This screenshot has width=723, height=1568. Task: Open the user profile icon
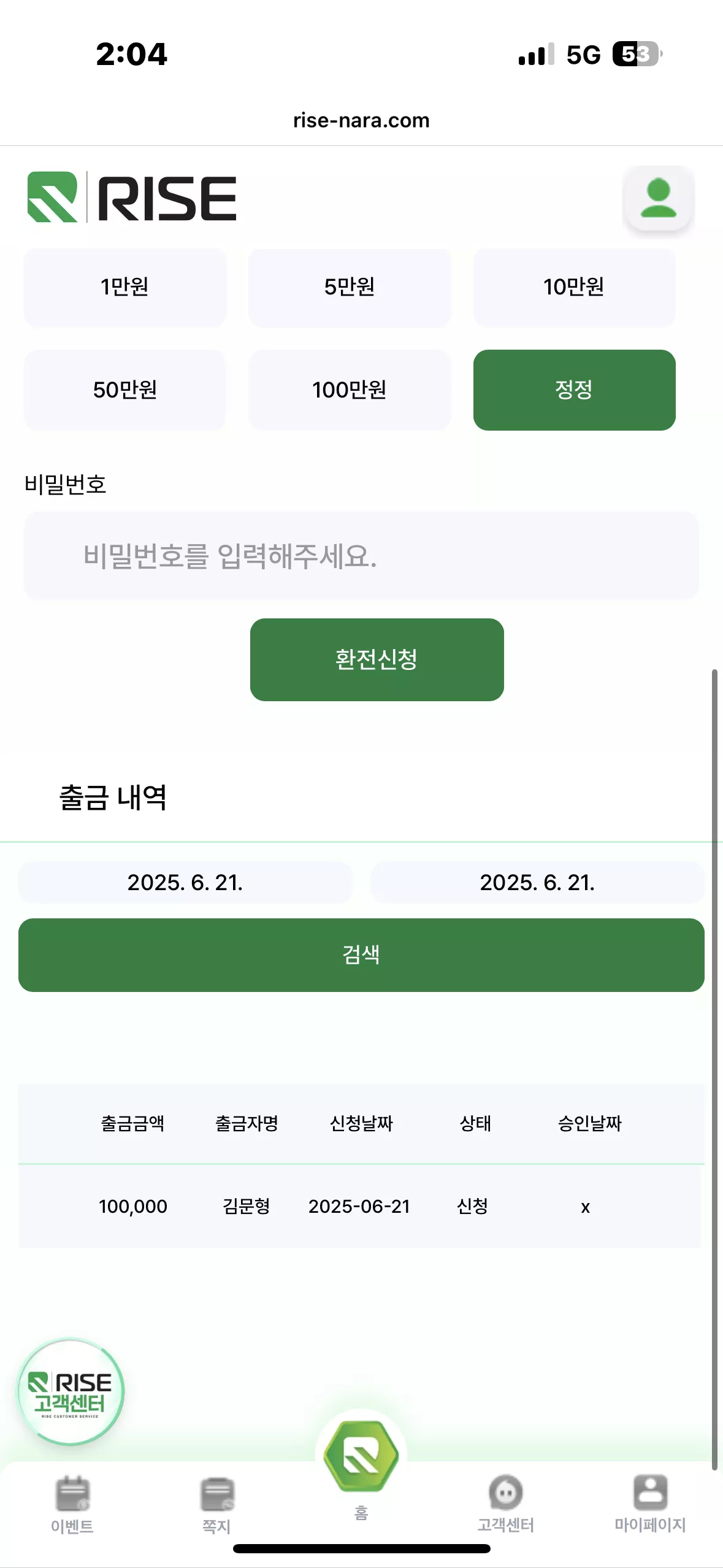(x=658, y=198)
